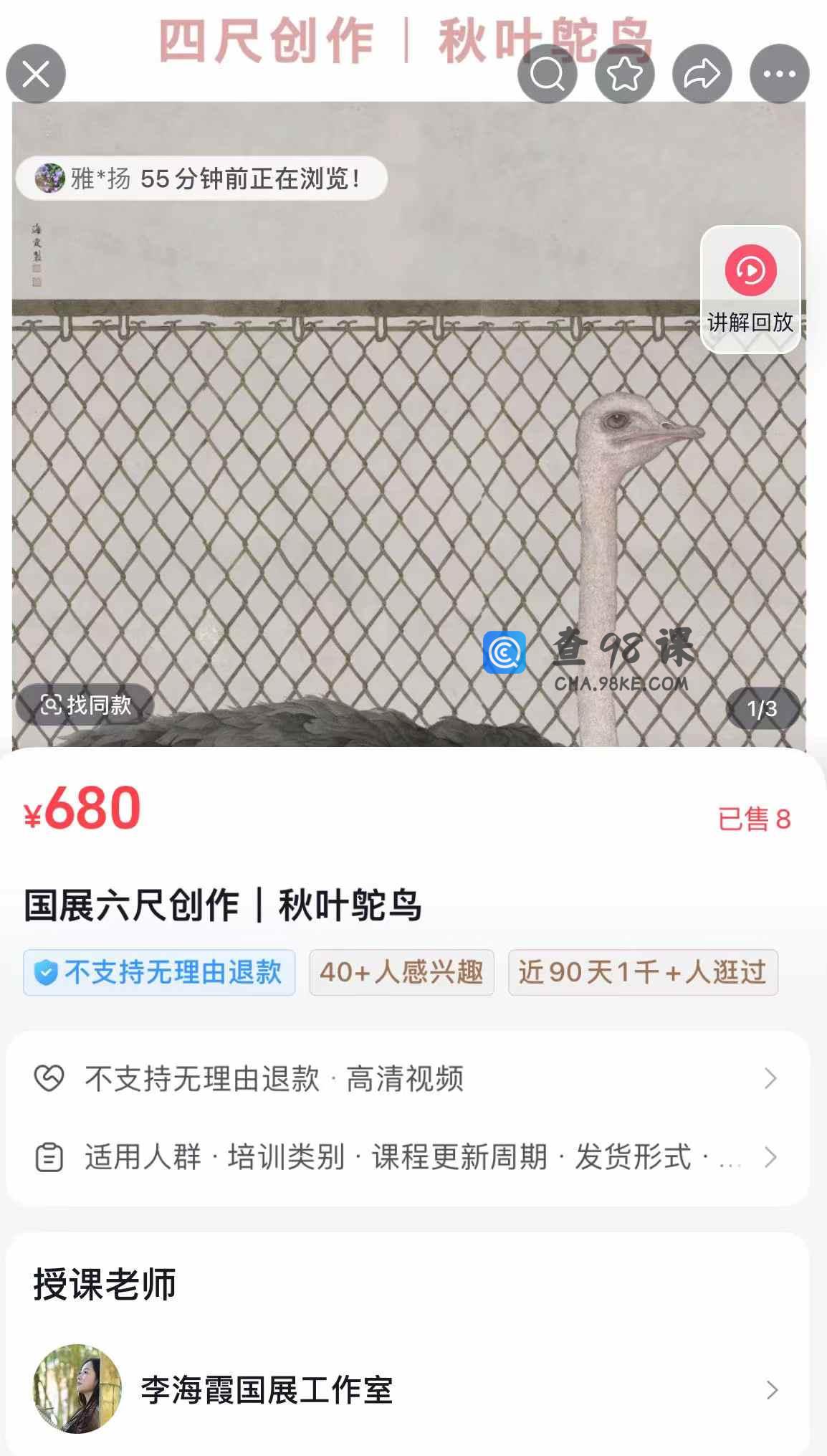827x1456 pixels.
Task: Tap 找同款 to find similar items
Action: (x=85, y=705)
